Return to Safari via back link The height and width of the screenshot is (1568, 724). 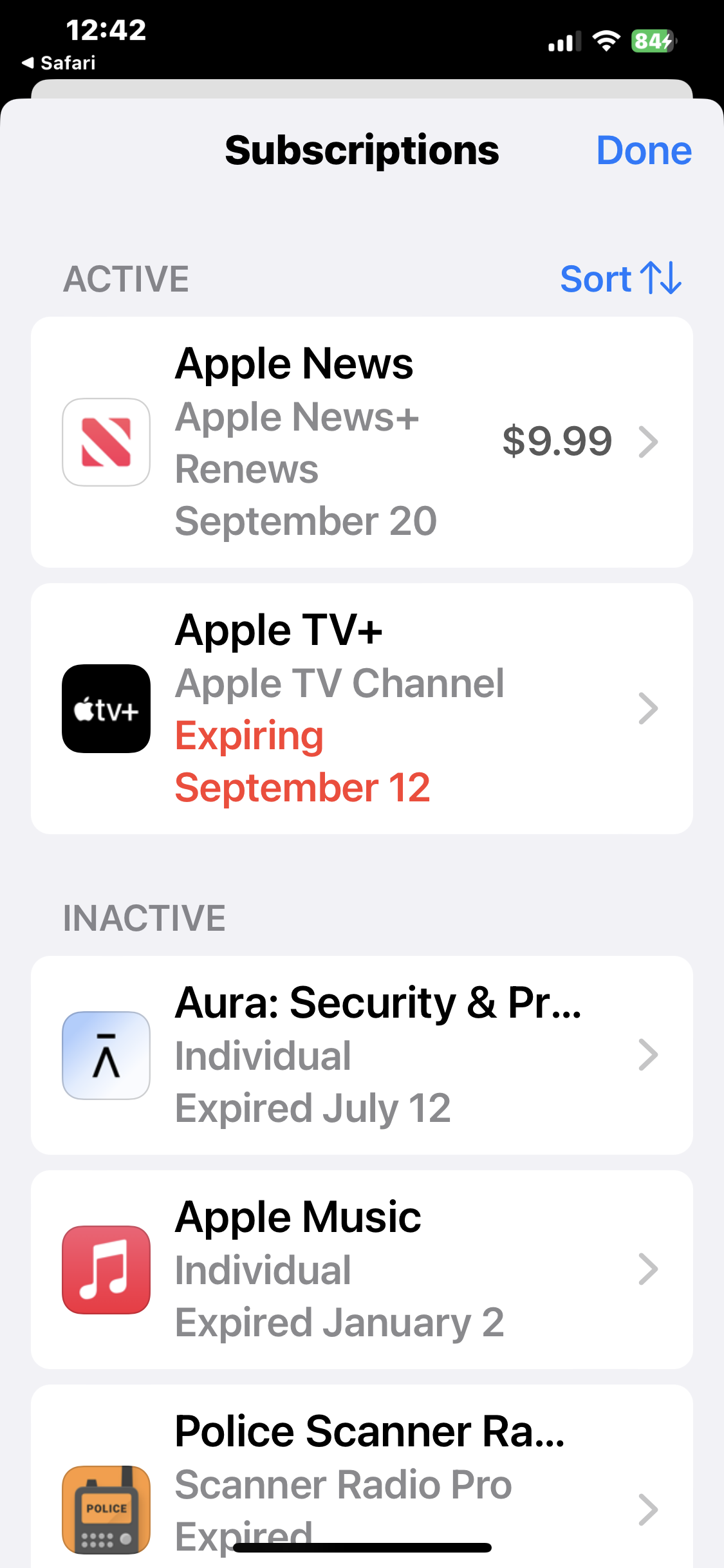click(x=59, y=63)
